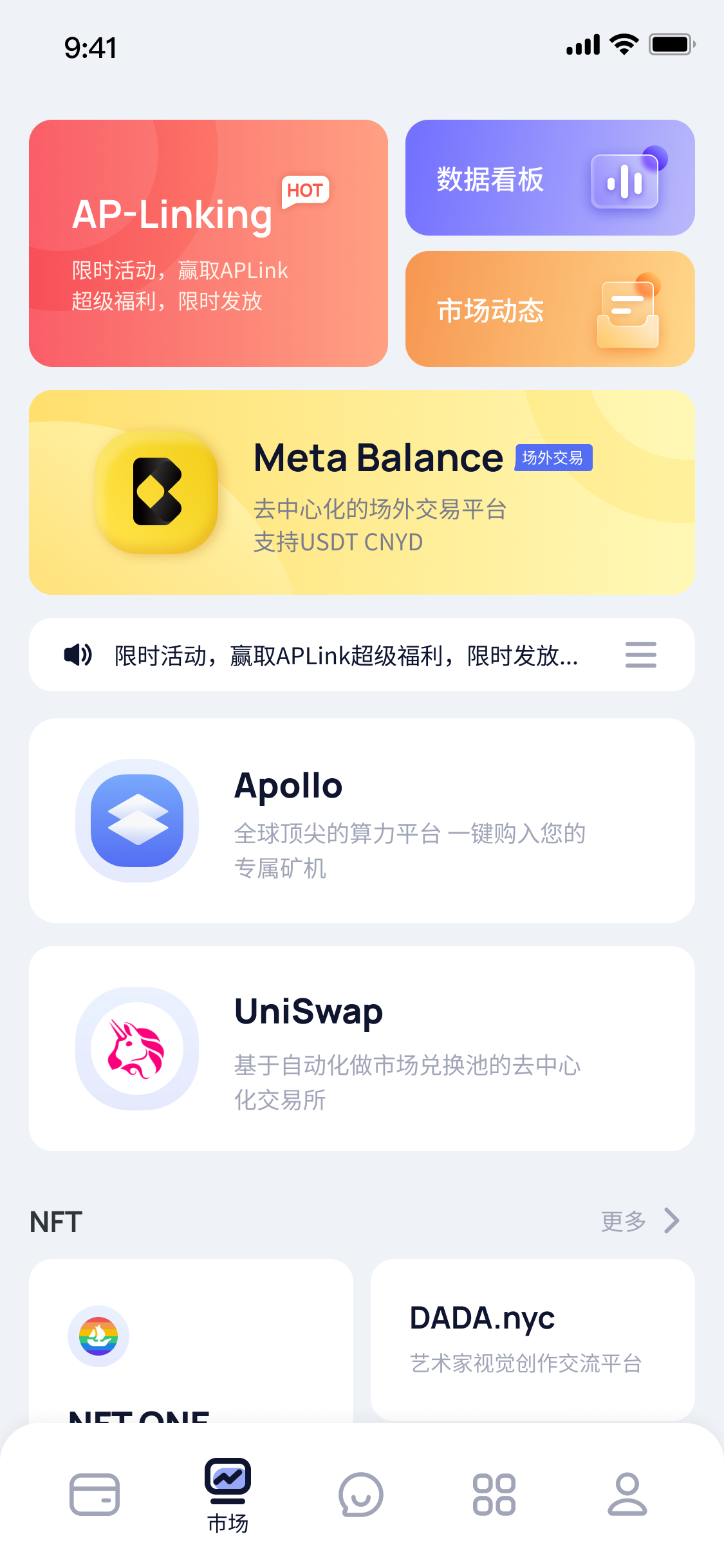View 更多 NFT platforms

click(639, 1221)
